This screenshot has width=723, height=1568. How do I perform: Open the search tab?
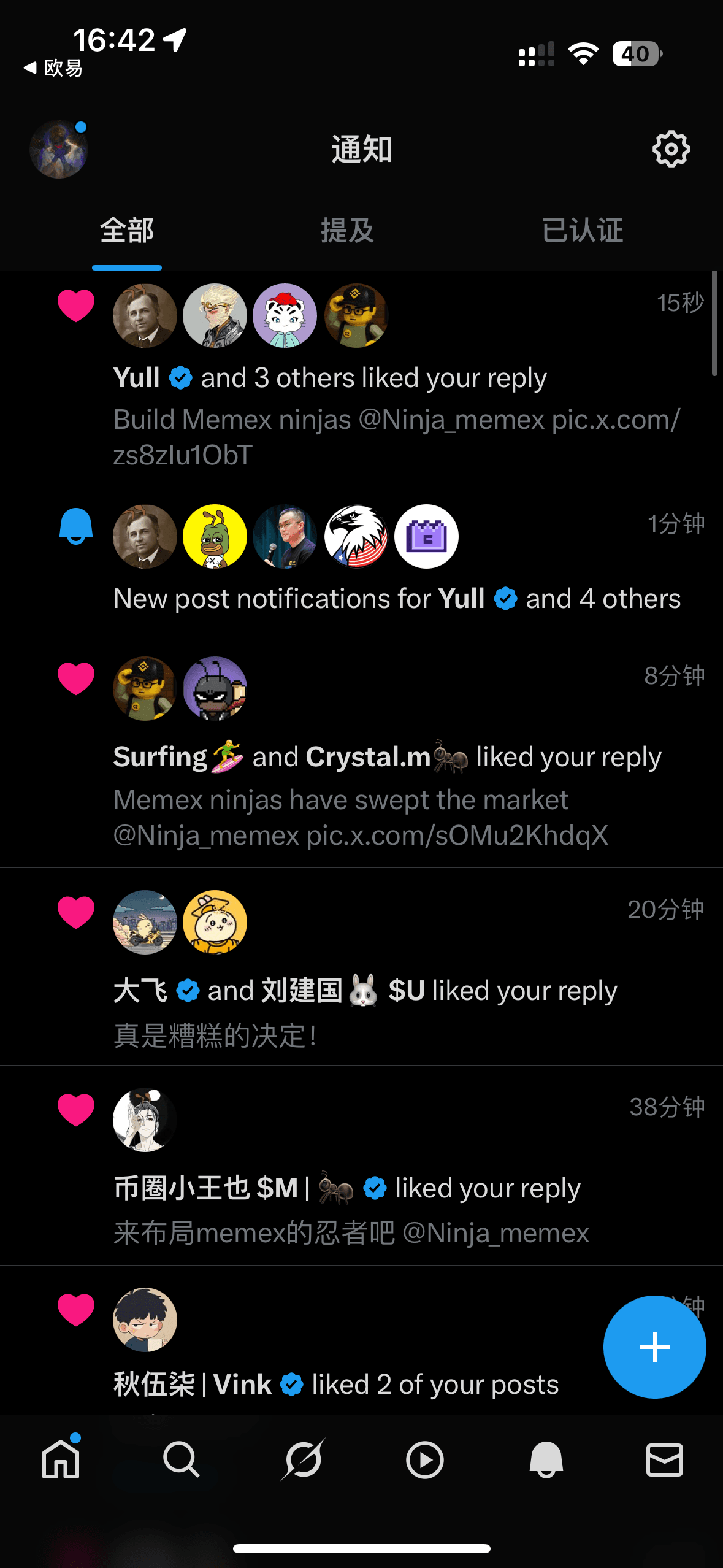(x=182, y=1459)
